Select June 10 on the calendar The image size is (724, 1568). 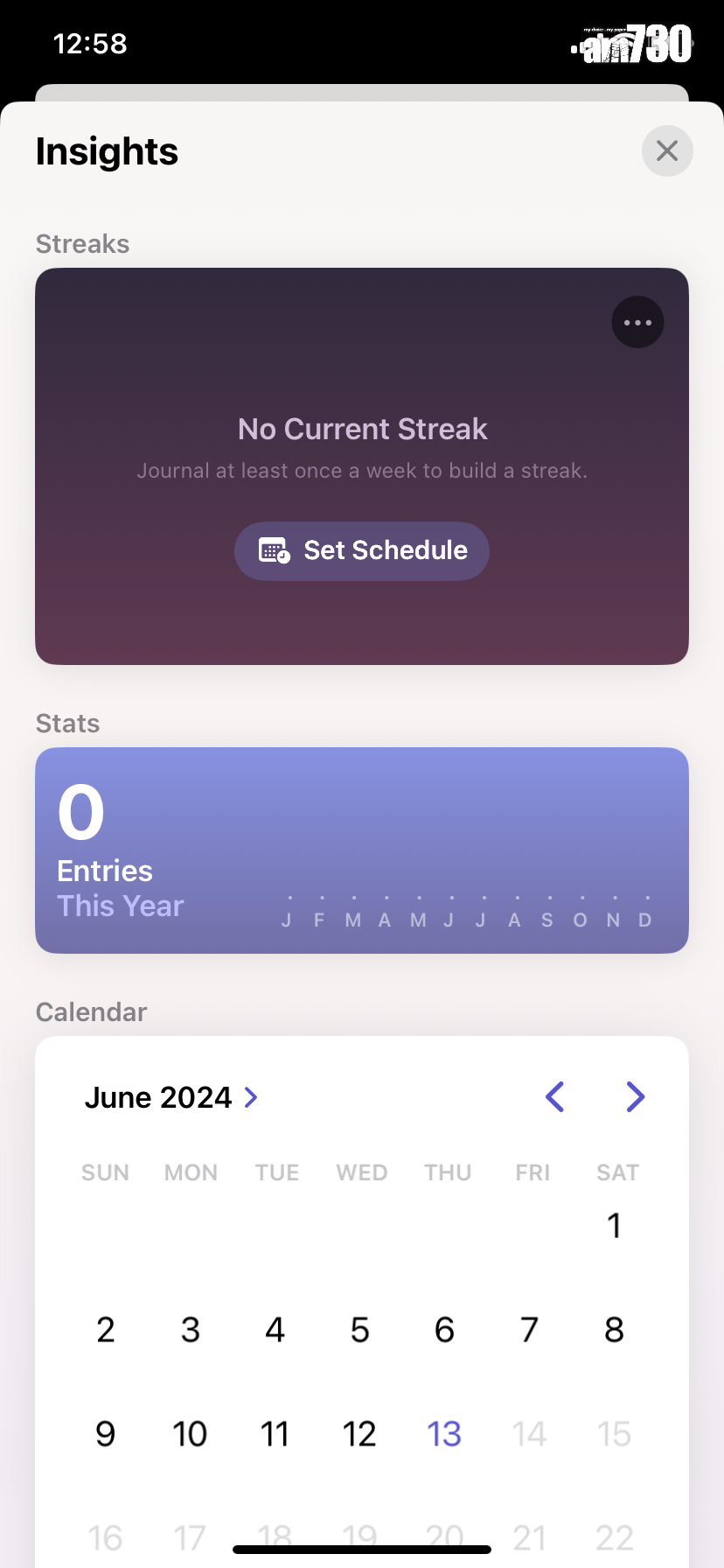pyautogui.click(x=190, y=1434)
